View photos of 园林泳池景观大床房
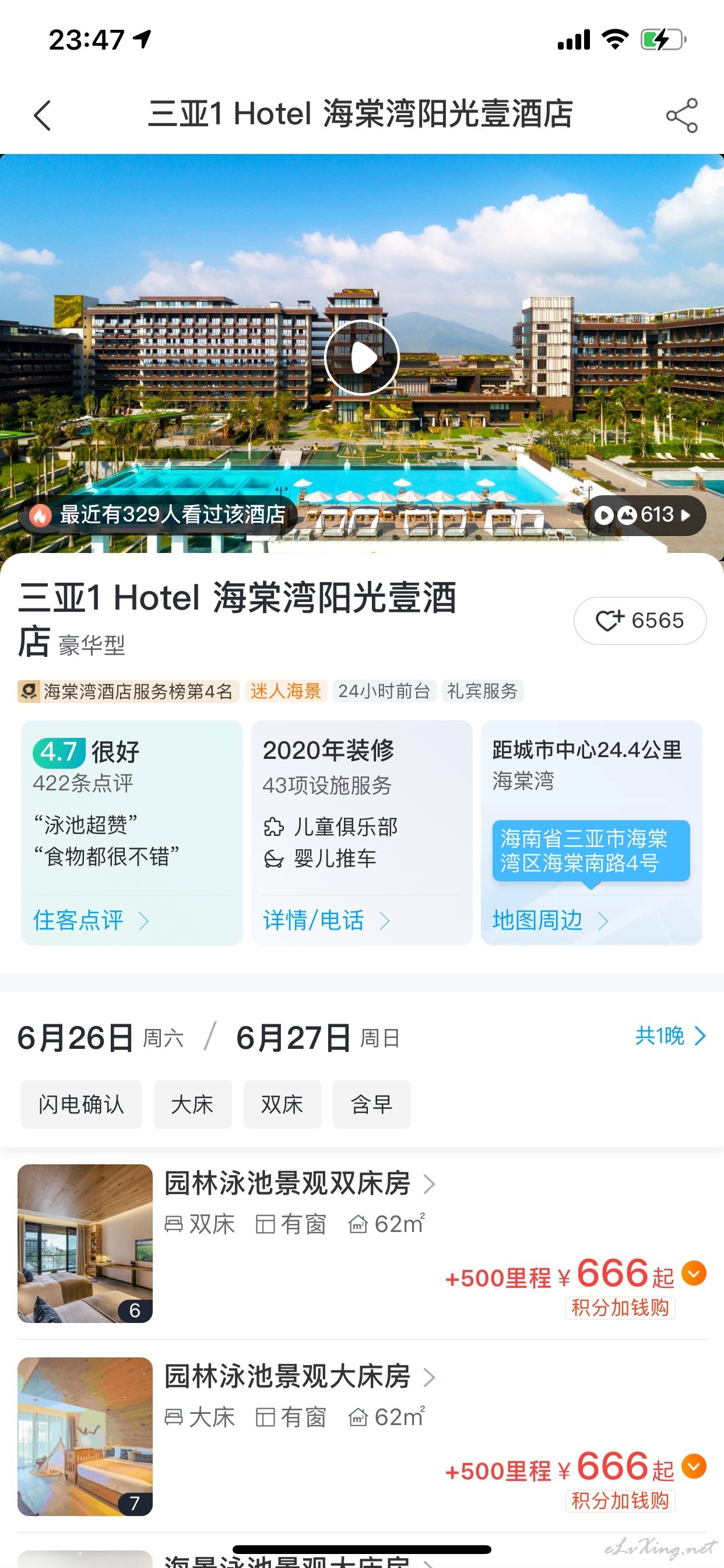The width and height of the screenshot is (724, 1568). point(85,1436)
